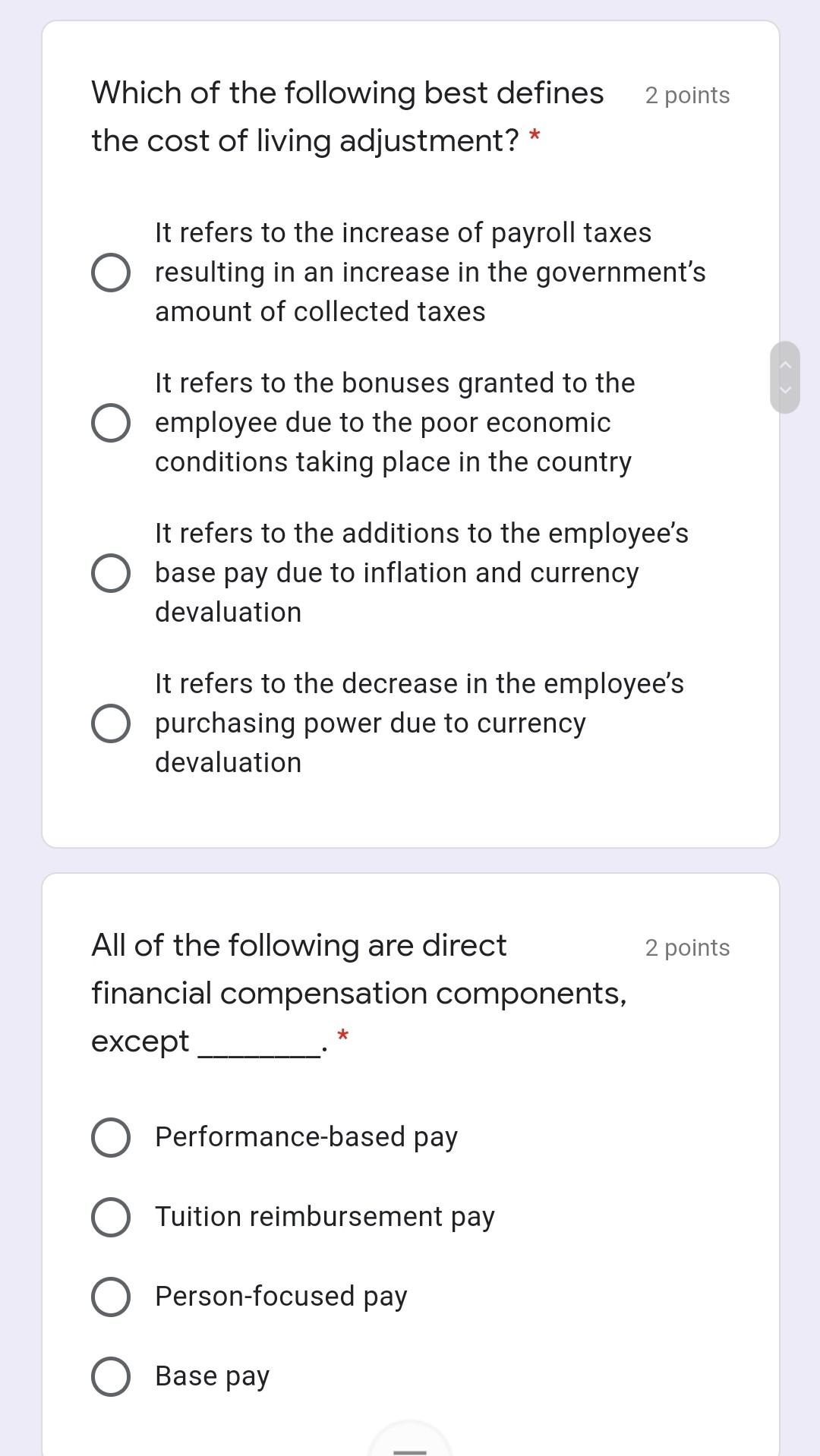Select the Performance-based pay option
820x1456 pixels.
tap(110, 1136)
